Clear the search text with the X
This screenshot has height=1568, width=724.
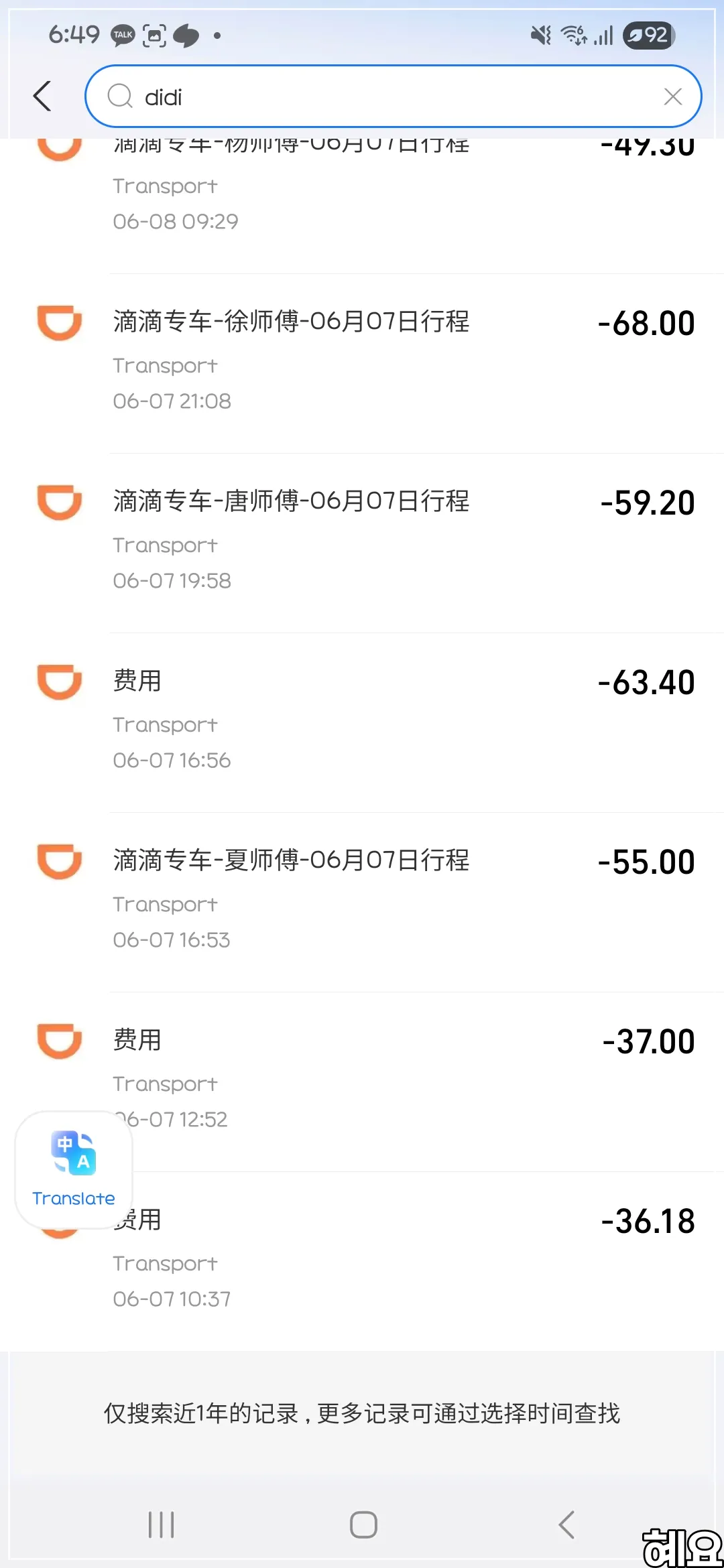click(x=672, y=96)
